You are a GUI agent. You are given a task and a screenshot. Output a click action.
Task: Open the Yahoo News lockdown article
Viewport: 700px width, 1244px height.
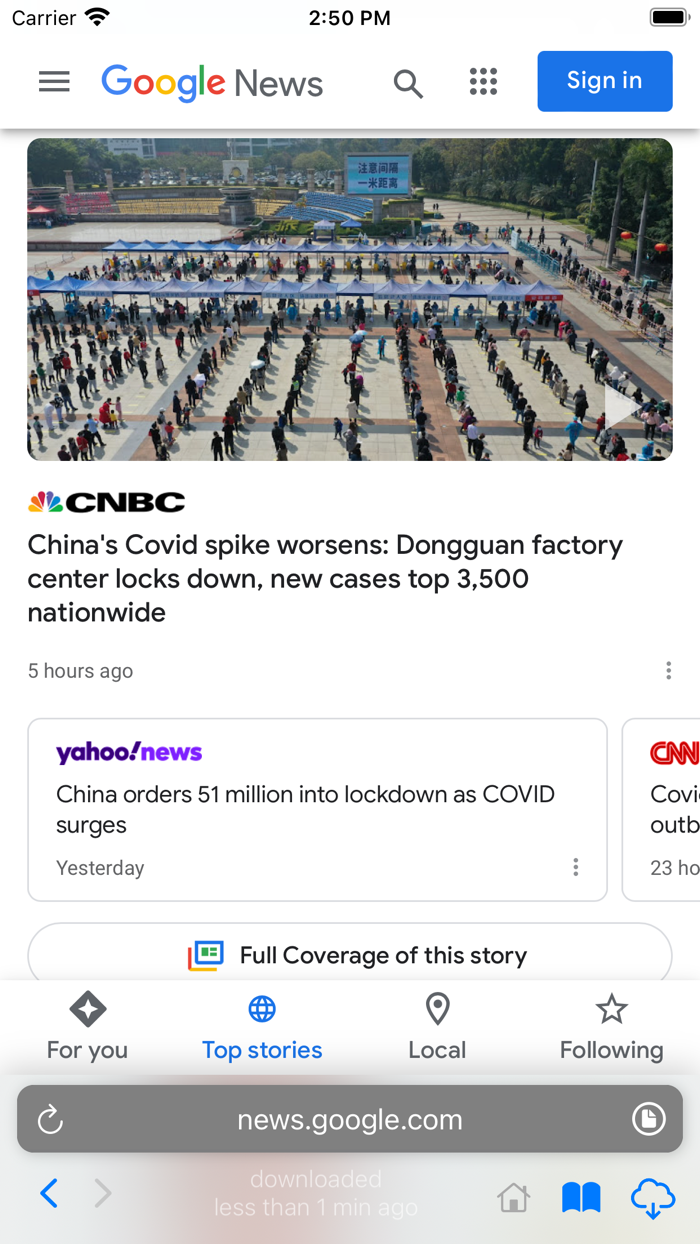(305, 809)
